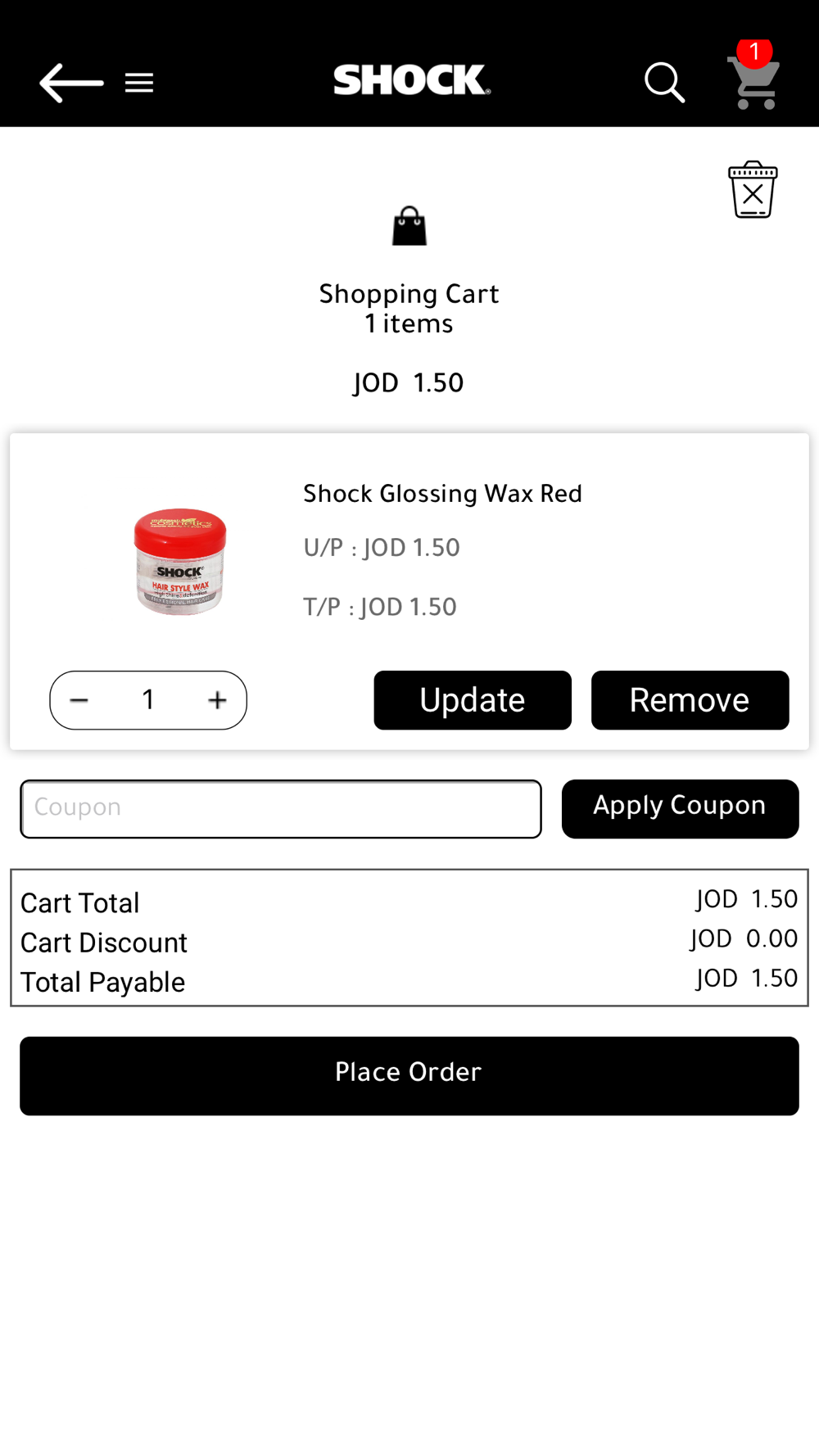Tap the Update button
This screenshot has width=819, height=1456.
click(x=473, y=700)
